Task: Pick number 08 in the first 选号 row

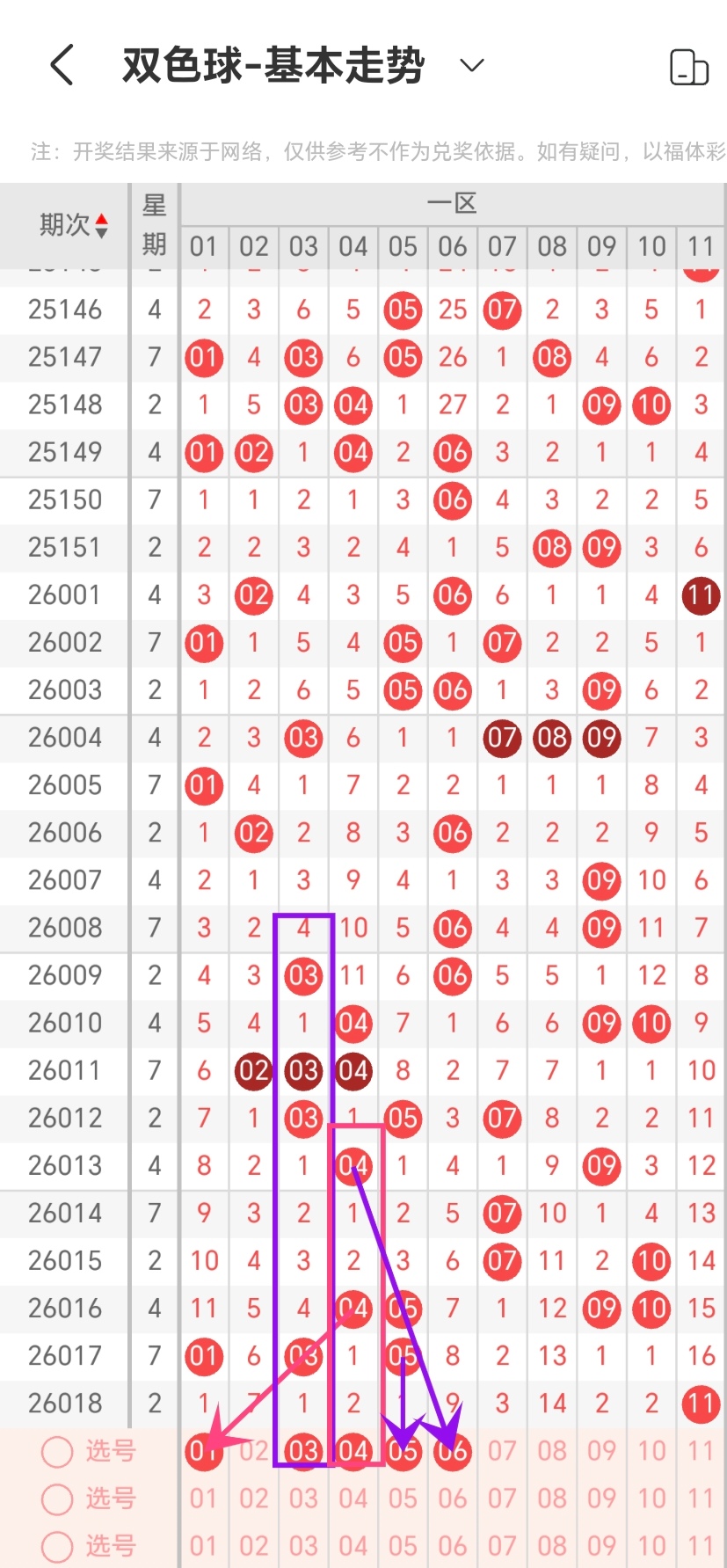Action: point(552,1451)
